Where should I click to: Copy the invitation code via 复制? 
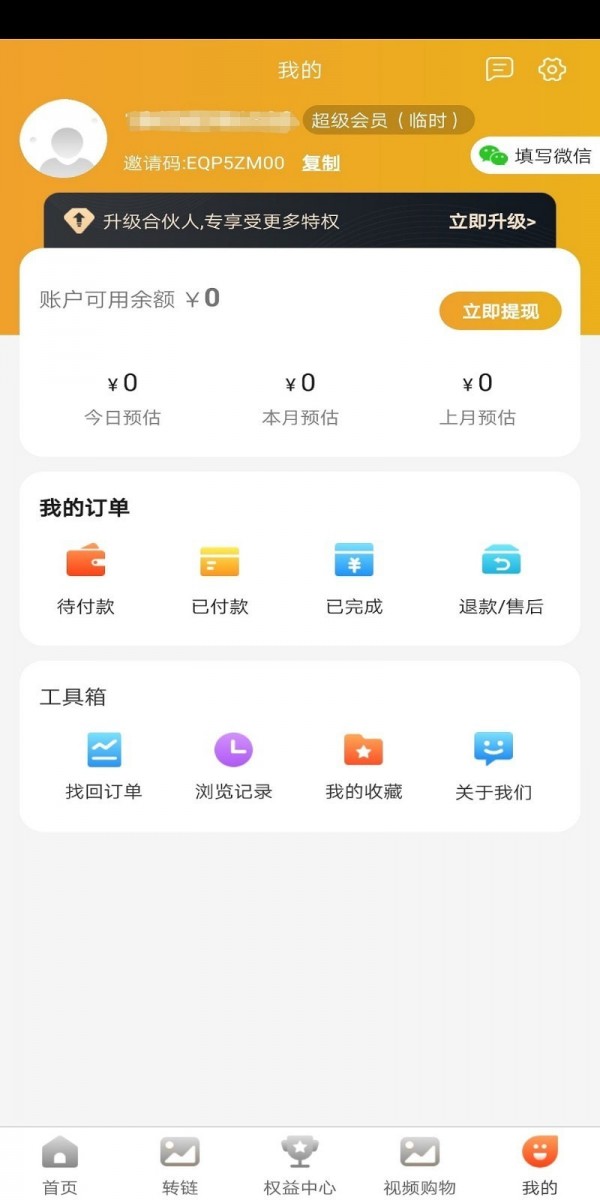tap(321, 163)
